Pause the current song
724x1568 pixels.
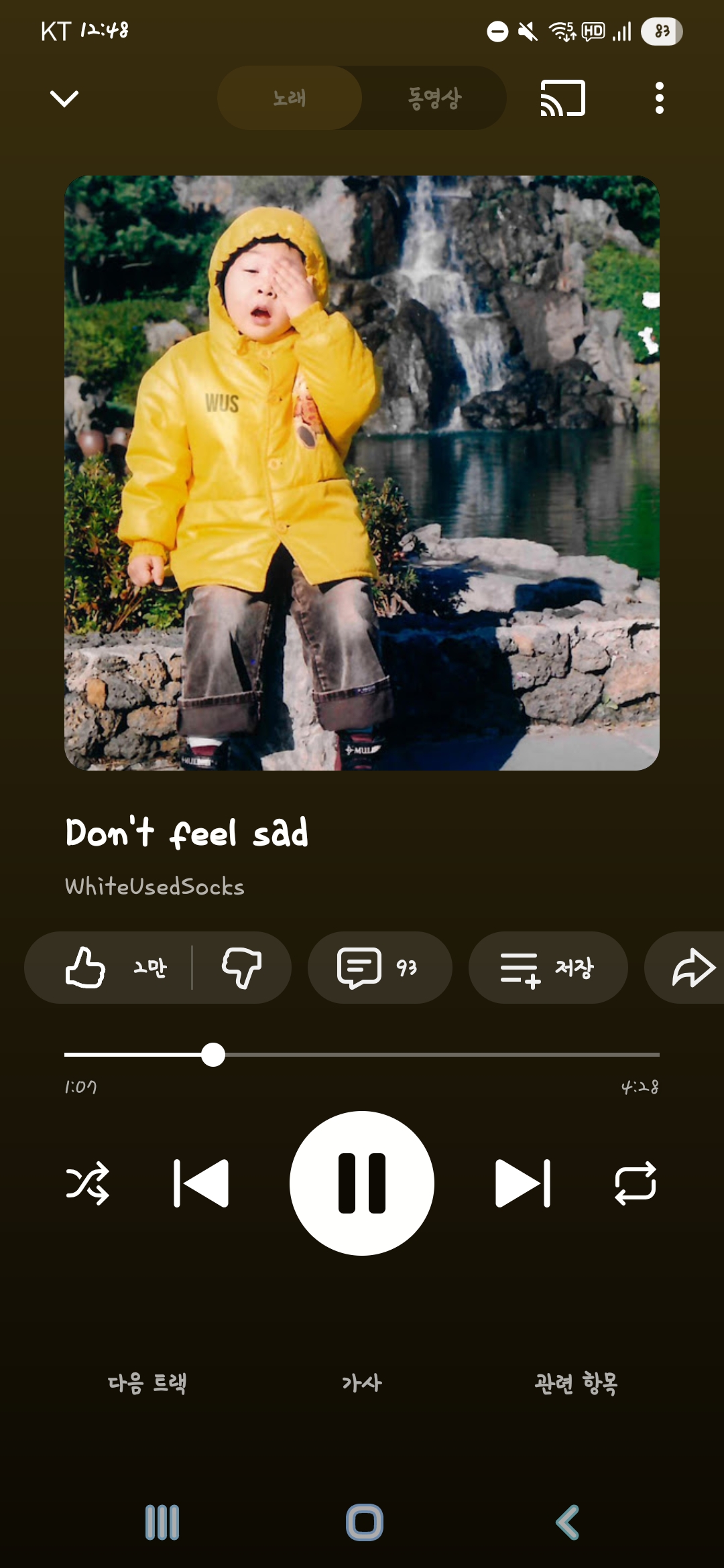tap(362, 1183)
